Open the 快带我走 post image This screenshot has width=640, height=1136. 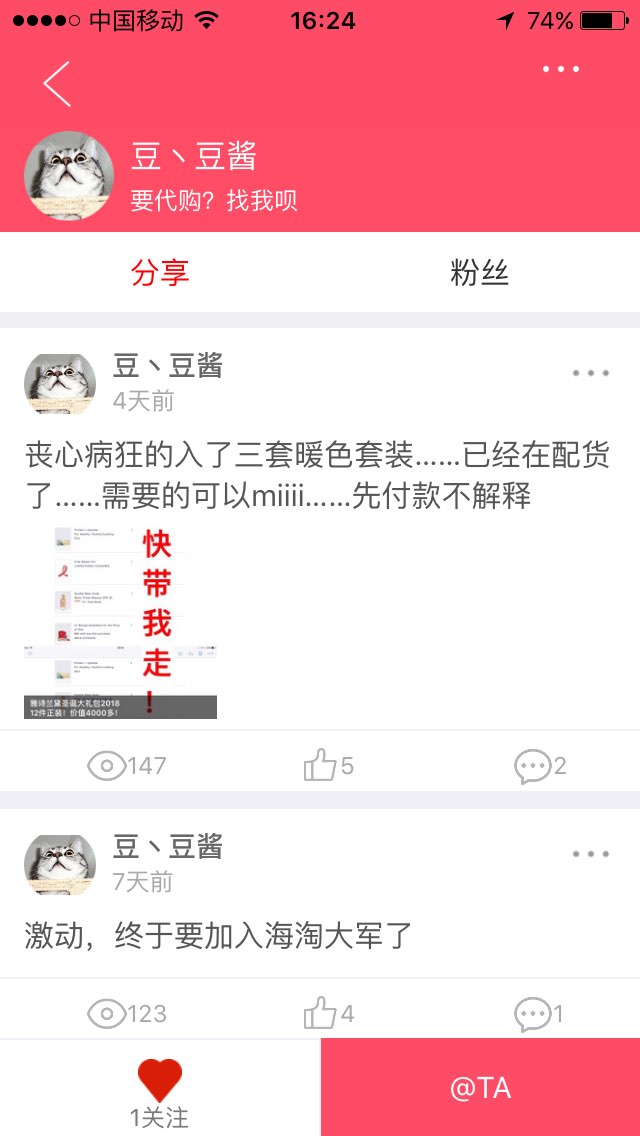coord(120,622)
